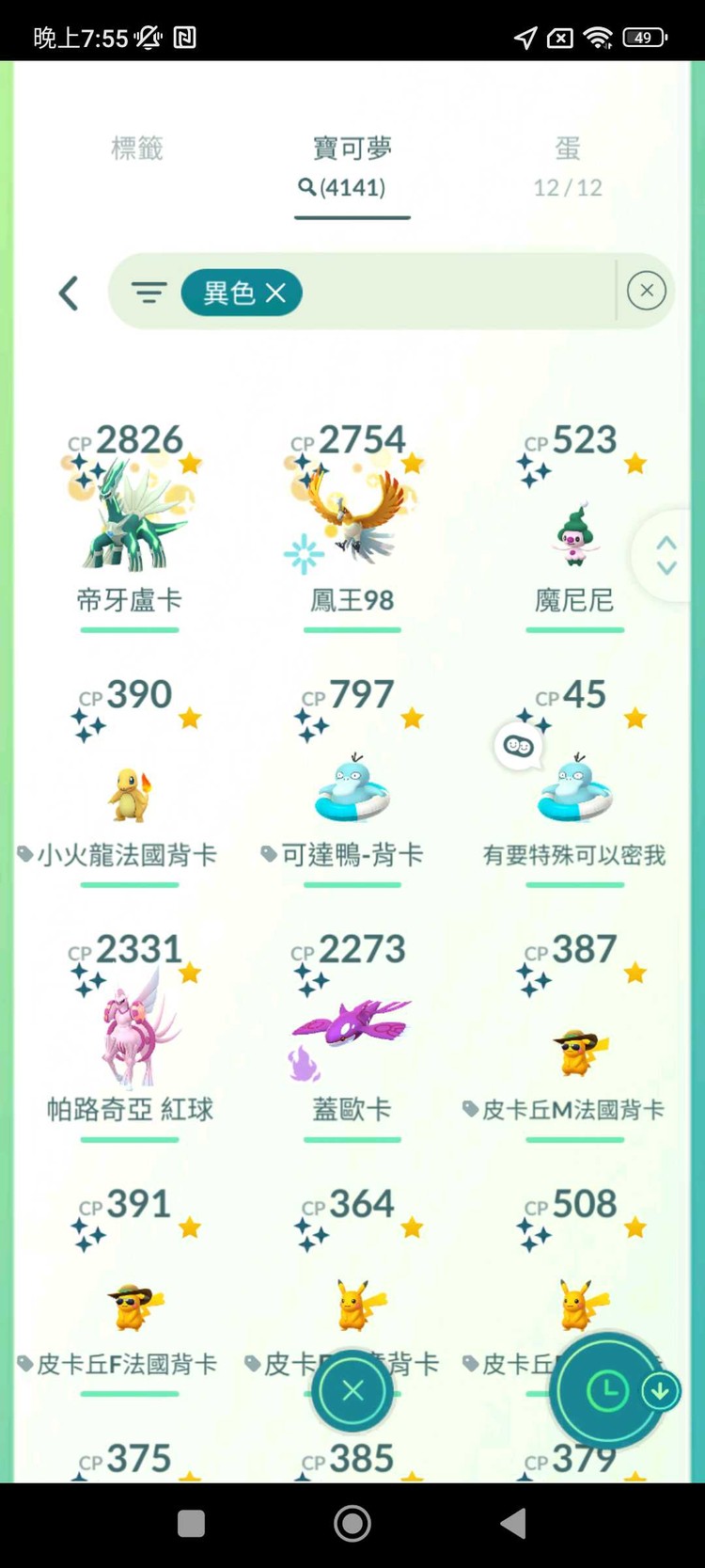
Task: Tap the speech bubble on the 45 CP Psyduck
Action: (519, 747)
